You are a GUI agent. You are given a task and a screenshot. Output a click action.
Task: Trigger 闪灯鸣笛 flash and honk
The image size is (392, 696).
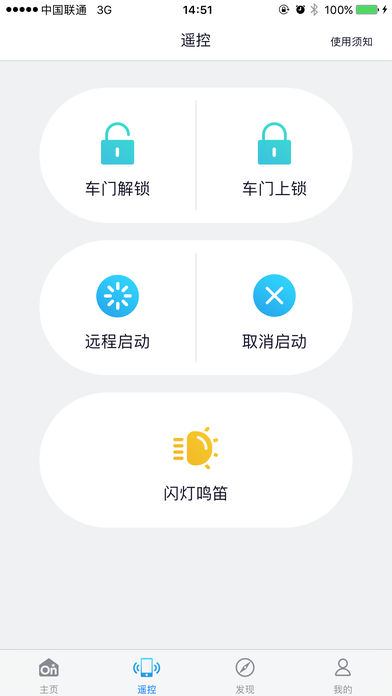(x=196, y=460)
